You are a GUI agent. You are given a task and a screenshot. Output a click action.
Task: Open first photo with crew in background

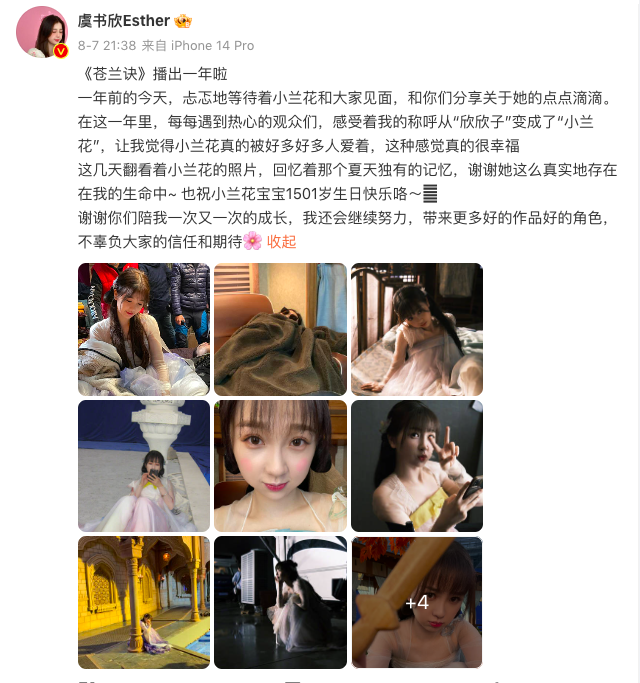(x=144, y=329)
